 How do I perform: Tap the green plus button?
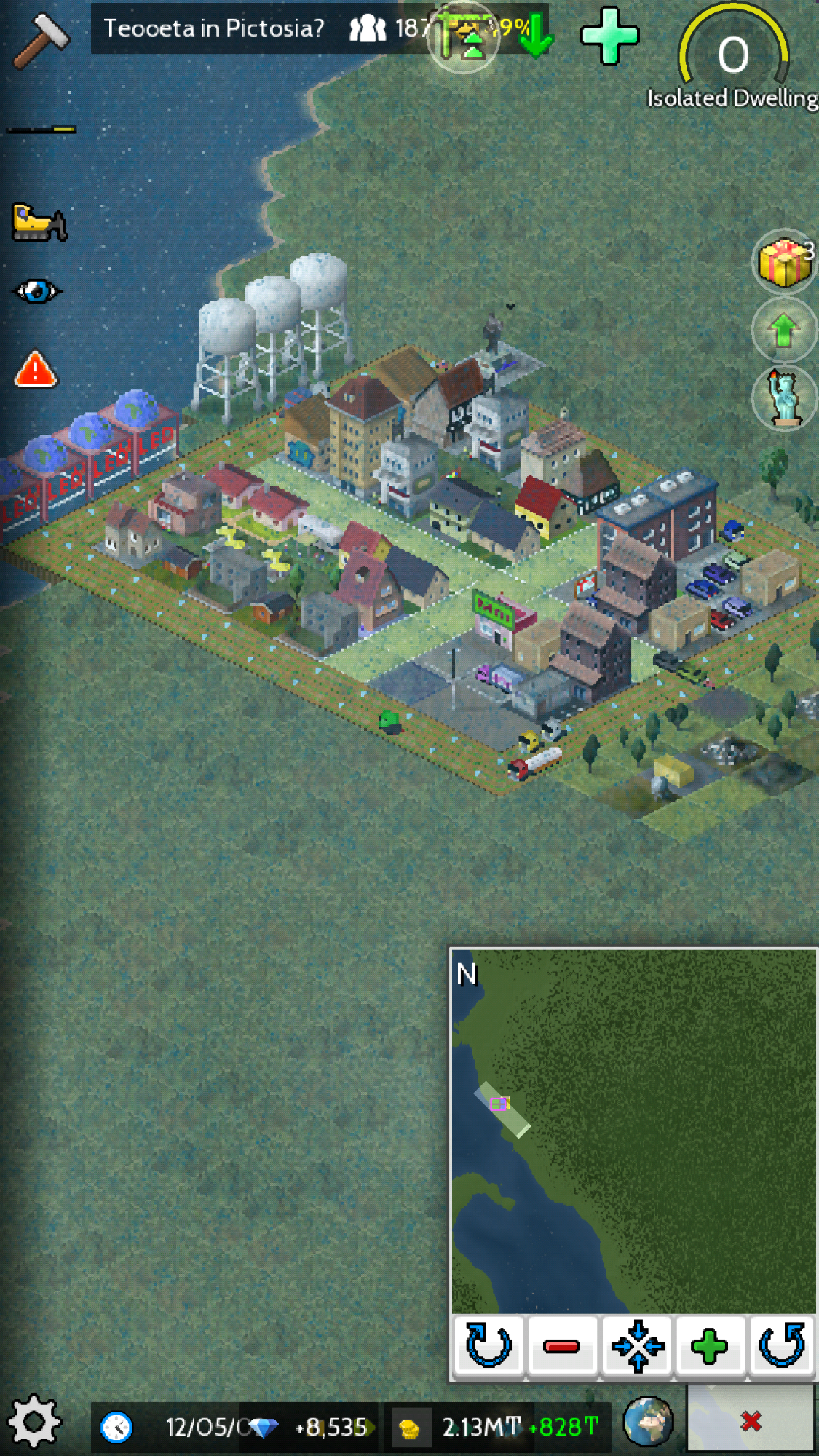pos(610,36)
